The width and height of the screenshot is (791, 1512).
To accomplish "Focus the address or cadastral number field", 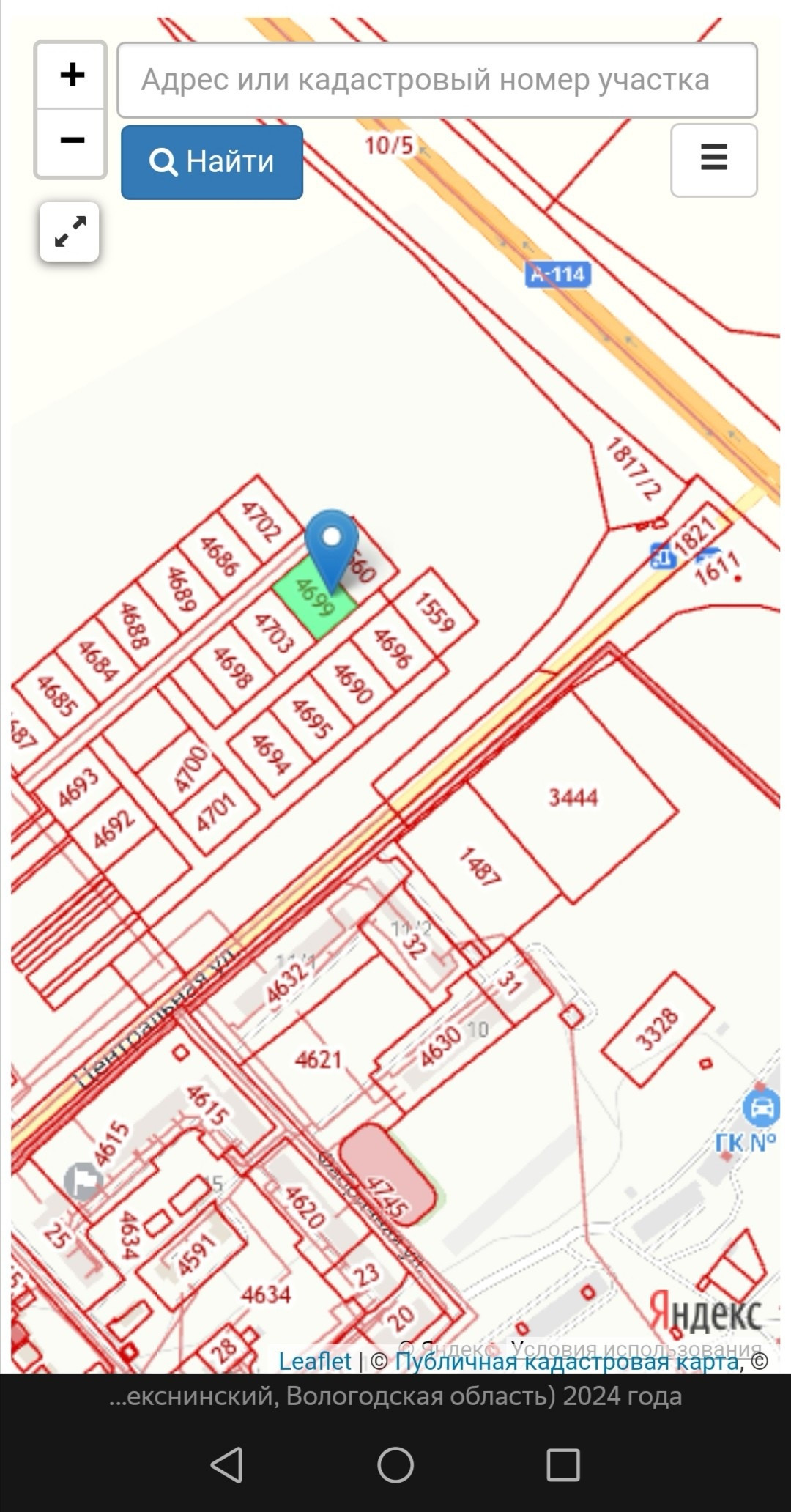I will point(437,80).
